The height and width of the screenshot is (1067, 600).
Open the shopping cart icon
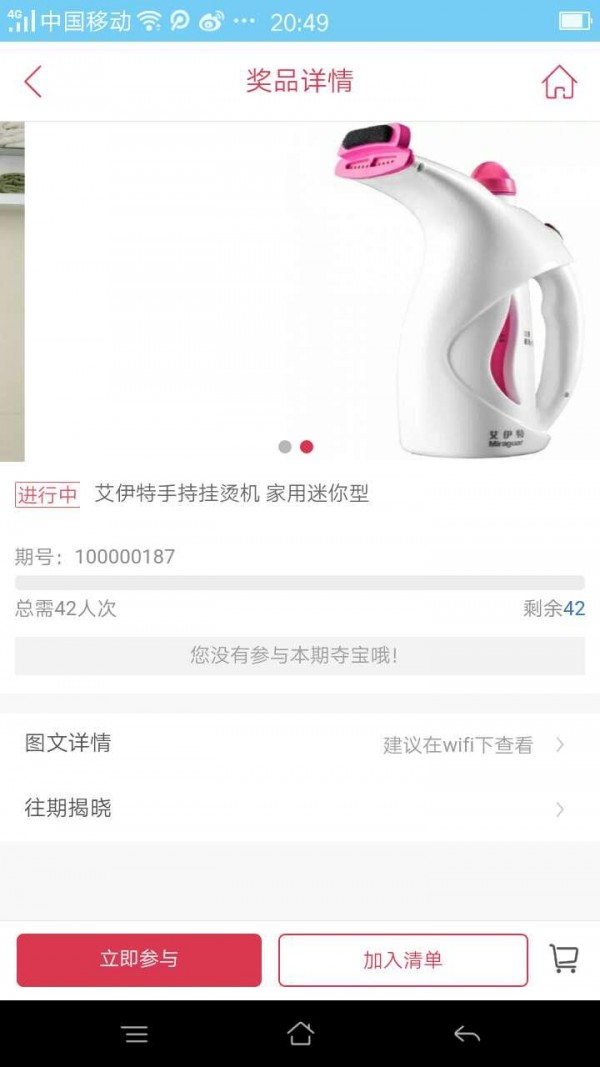(x=564, y=959)
